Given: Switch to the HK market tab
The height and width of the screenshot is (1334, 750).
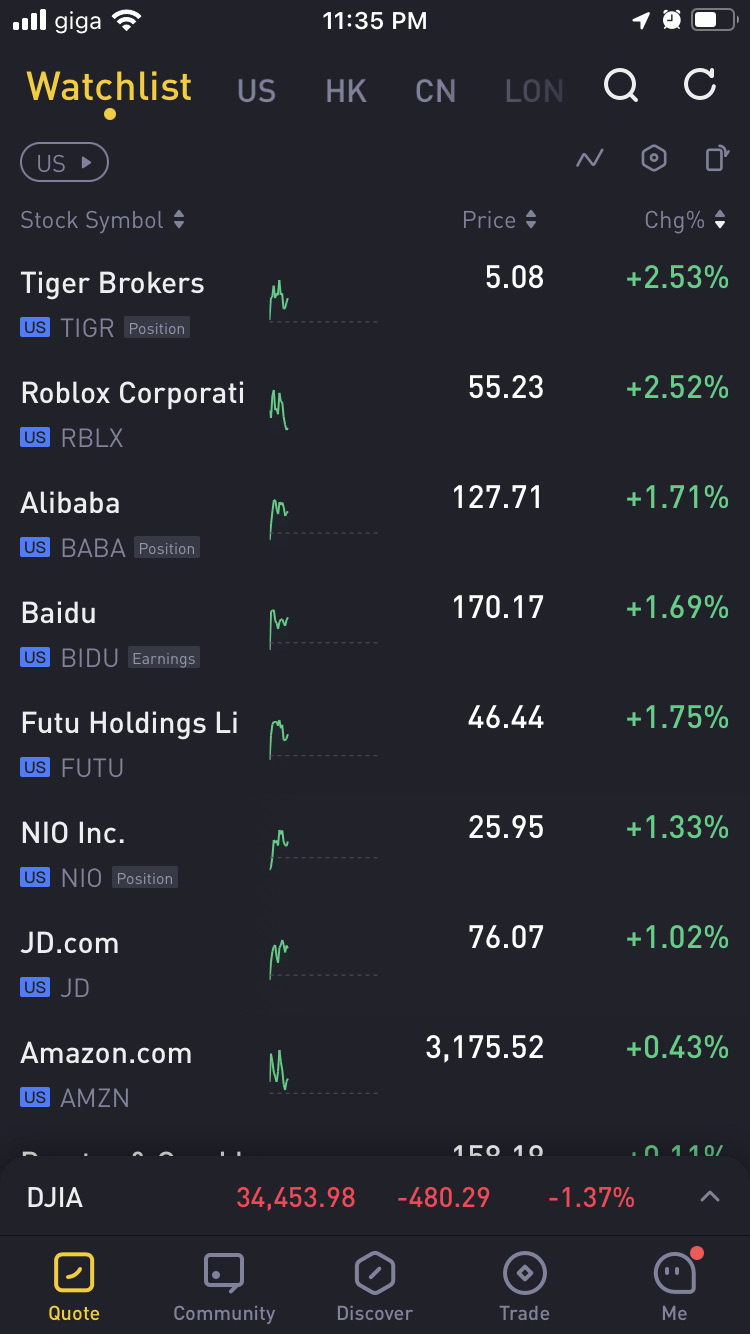Looking at the screenshot, I should (x=346, y=92).
